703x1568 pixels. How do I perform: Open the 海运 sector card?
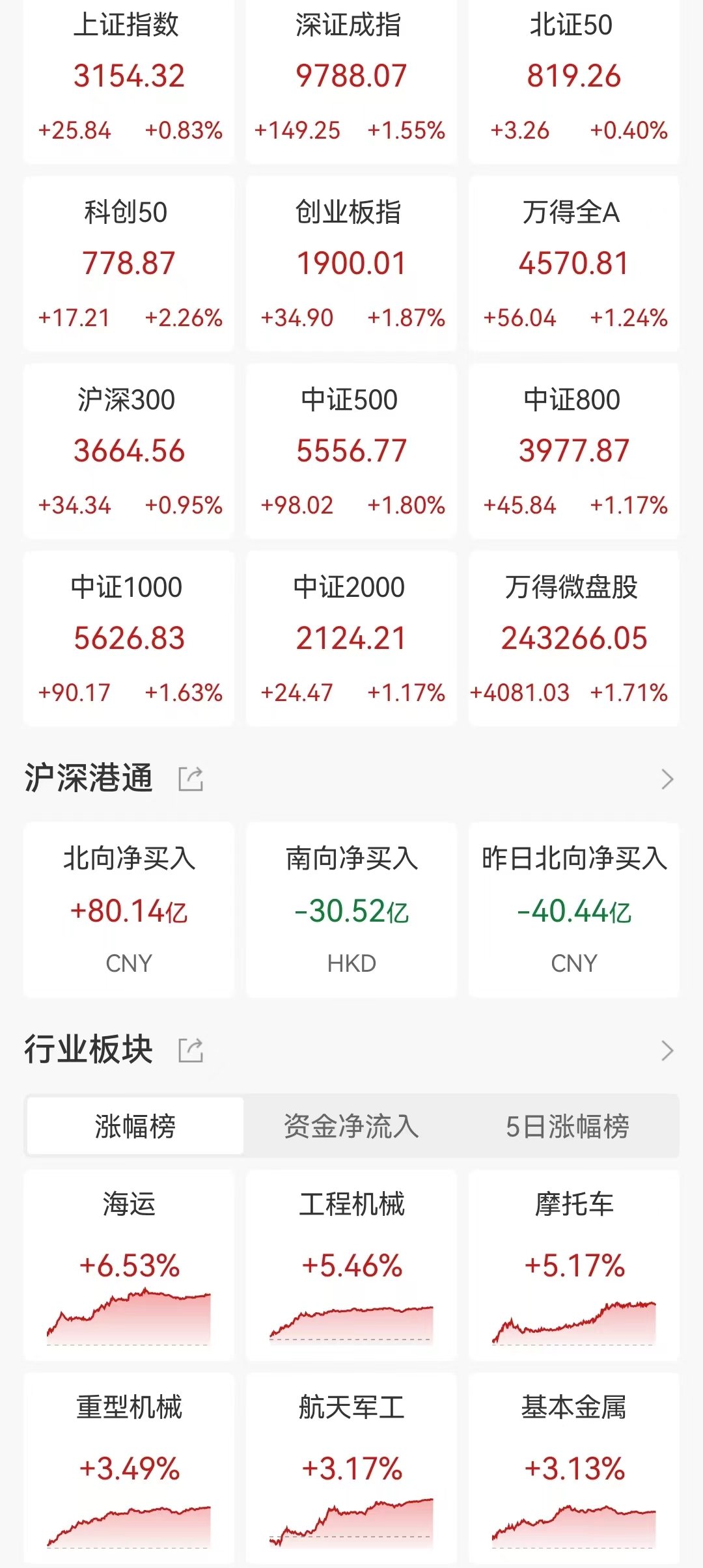[x=129, y=1265]
